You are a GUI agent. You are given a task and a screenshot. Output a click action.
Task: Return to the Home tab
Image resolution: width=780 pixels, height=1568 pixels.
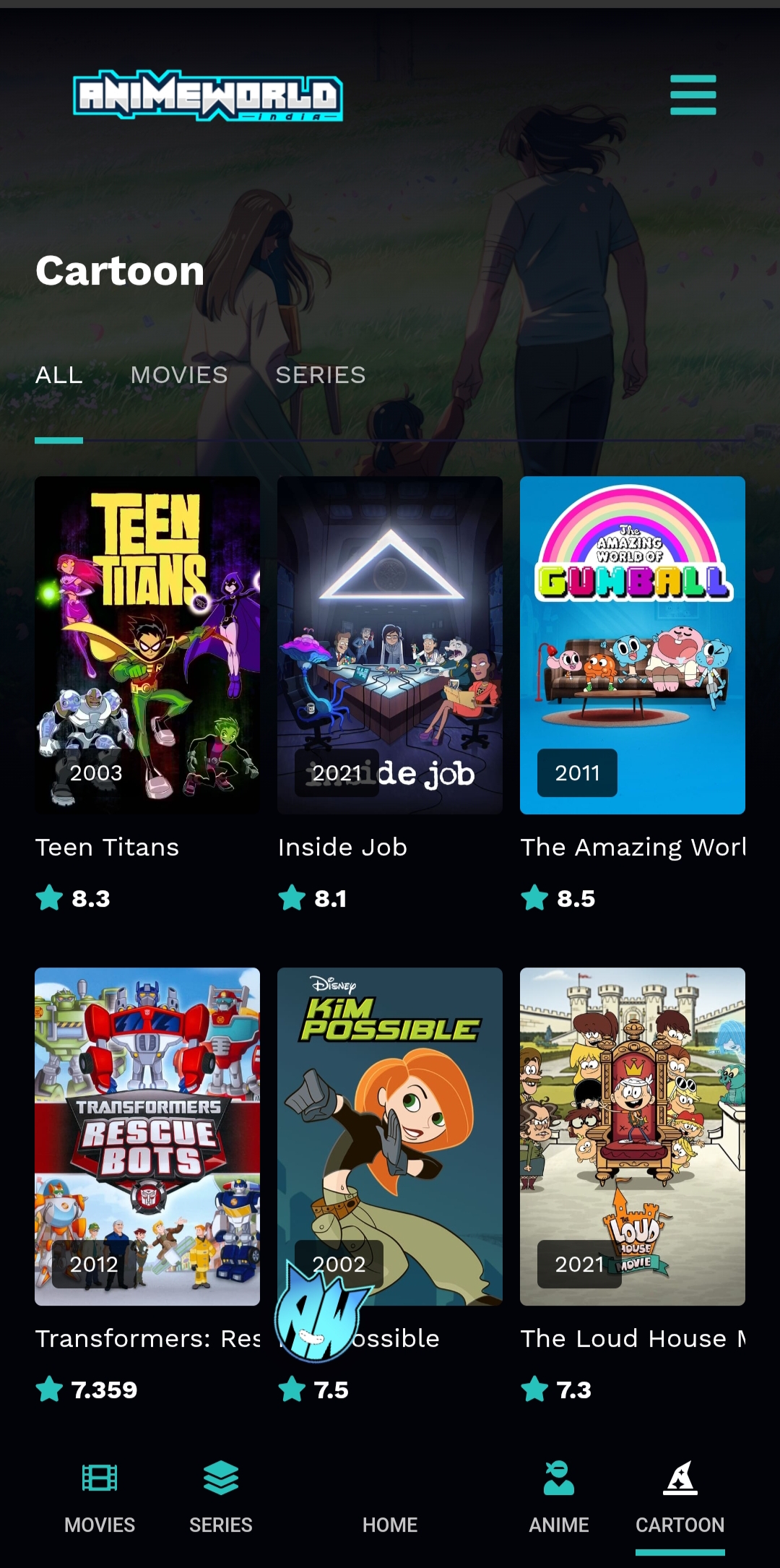[390, 1523]
